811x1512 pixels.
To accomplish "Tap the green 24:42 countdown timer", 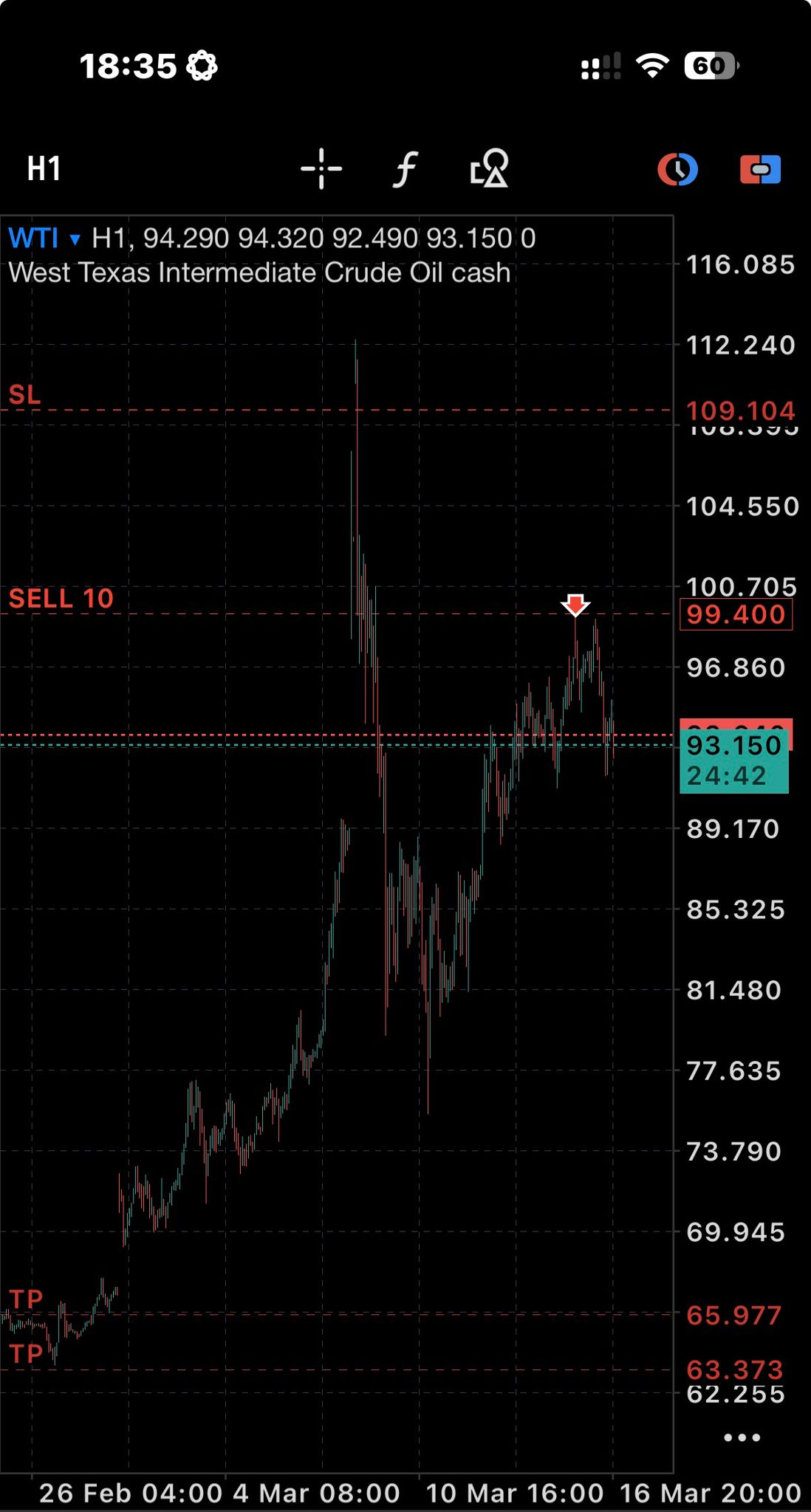I will coord(733,776).
